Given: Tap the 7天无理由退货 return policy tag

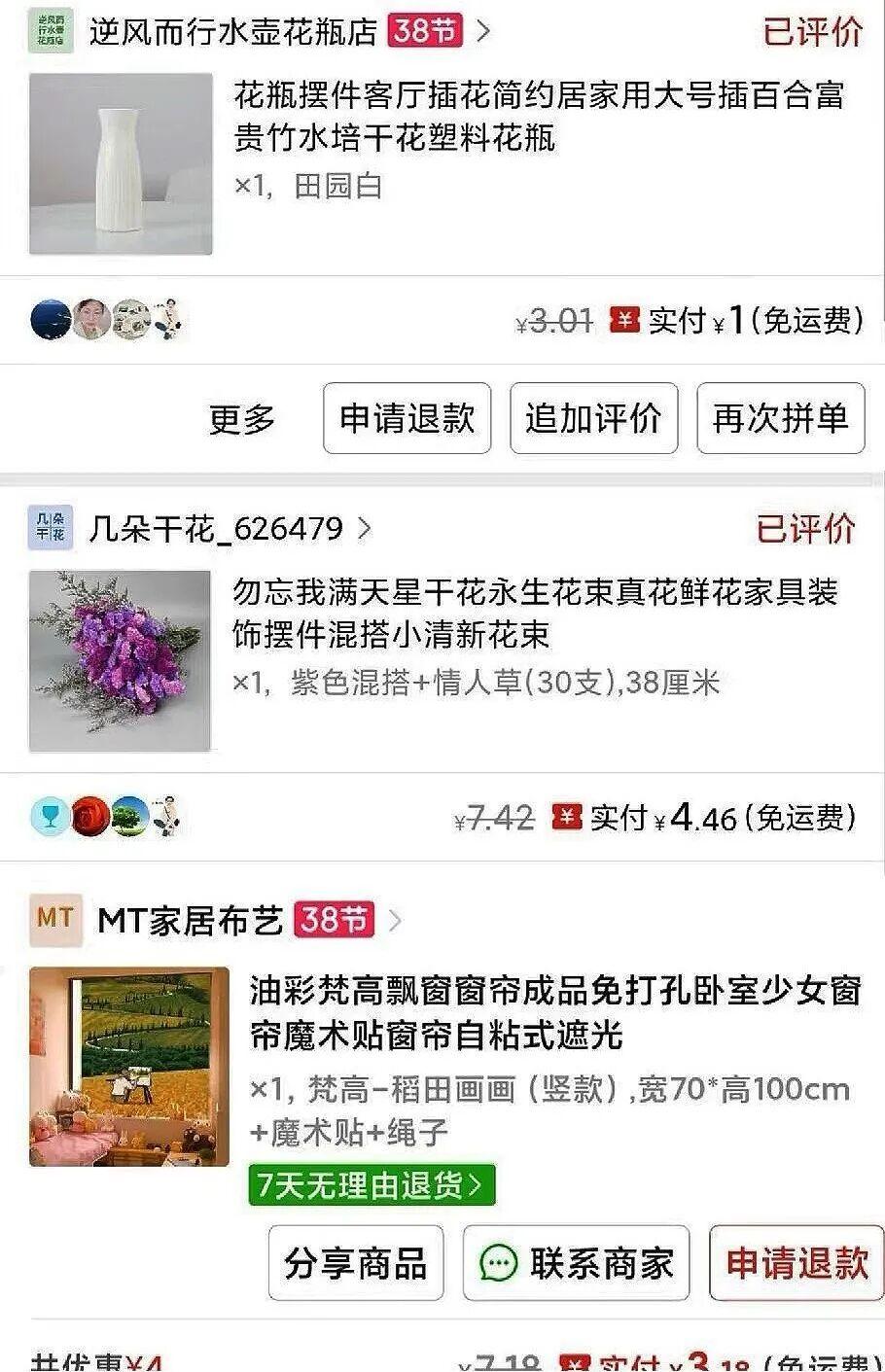Looking at the screenshot, I should tap(372, 1185).
